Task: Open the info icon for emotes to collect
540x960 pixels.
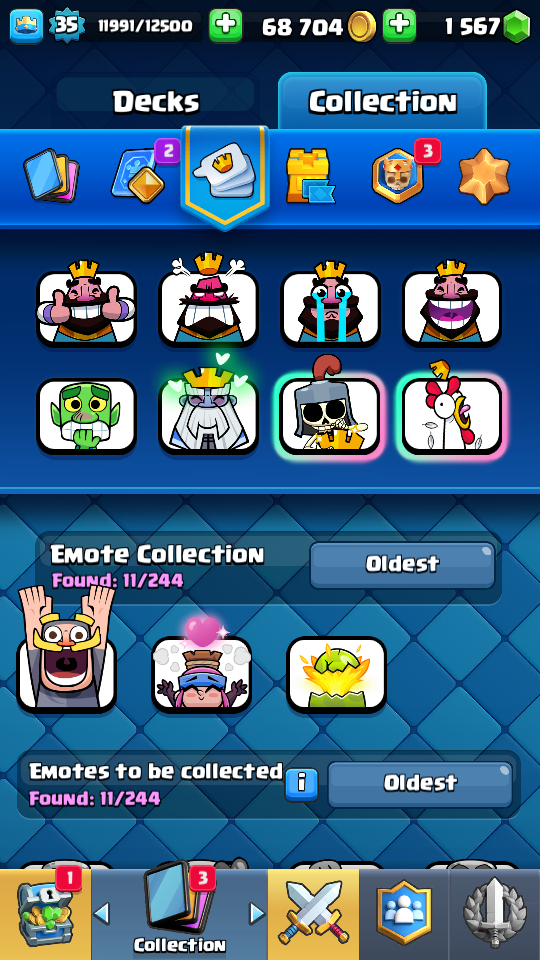Action: click(302, 784)
